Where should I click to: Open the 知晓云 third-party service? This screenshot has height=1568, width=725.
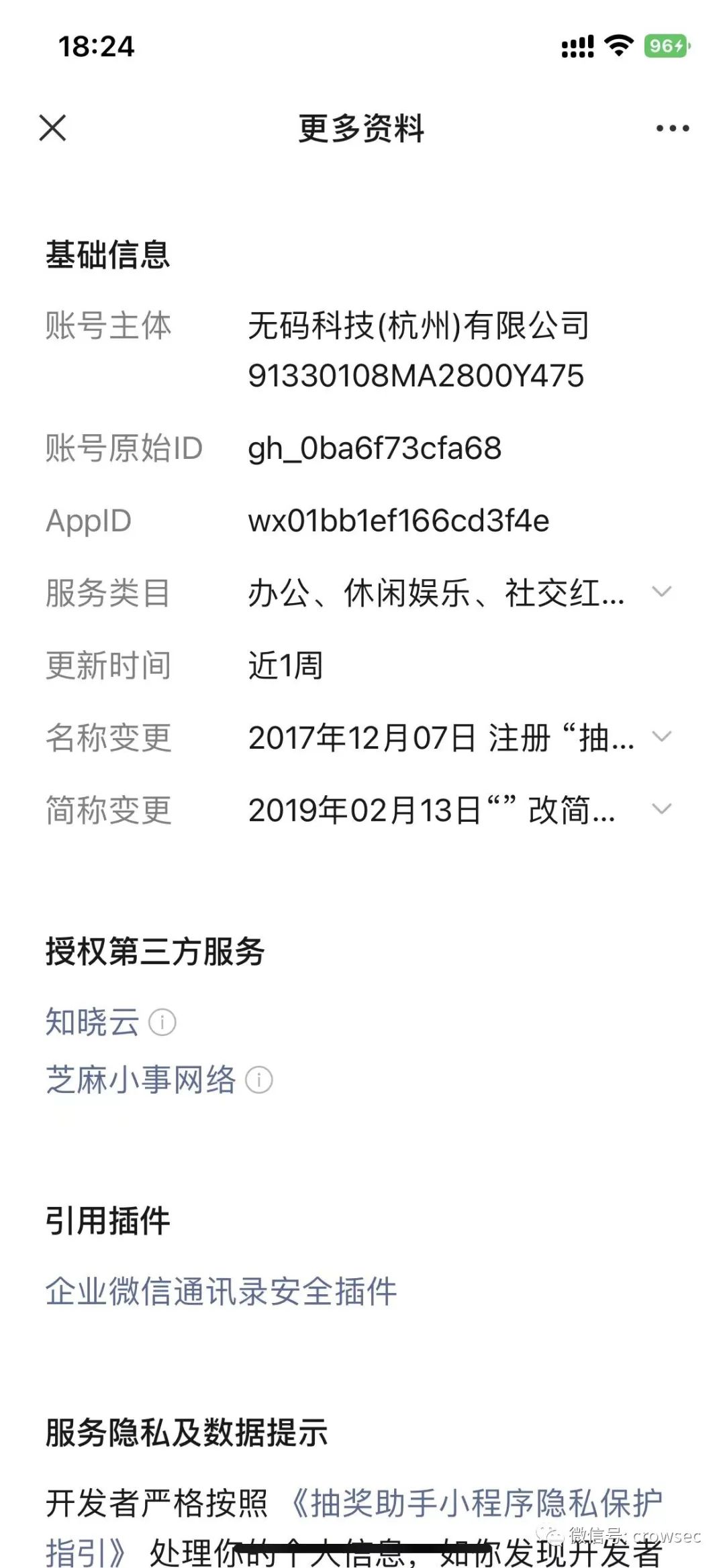click(93, 1022)
